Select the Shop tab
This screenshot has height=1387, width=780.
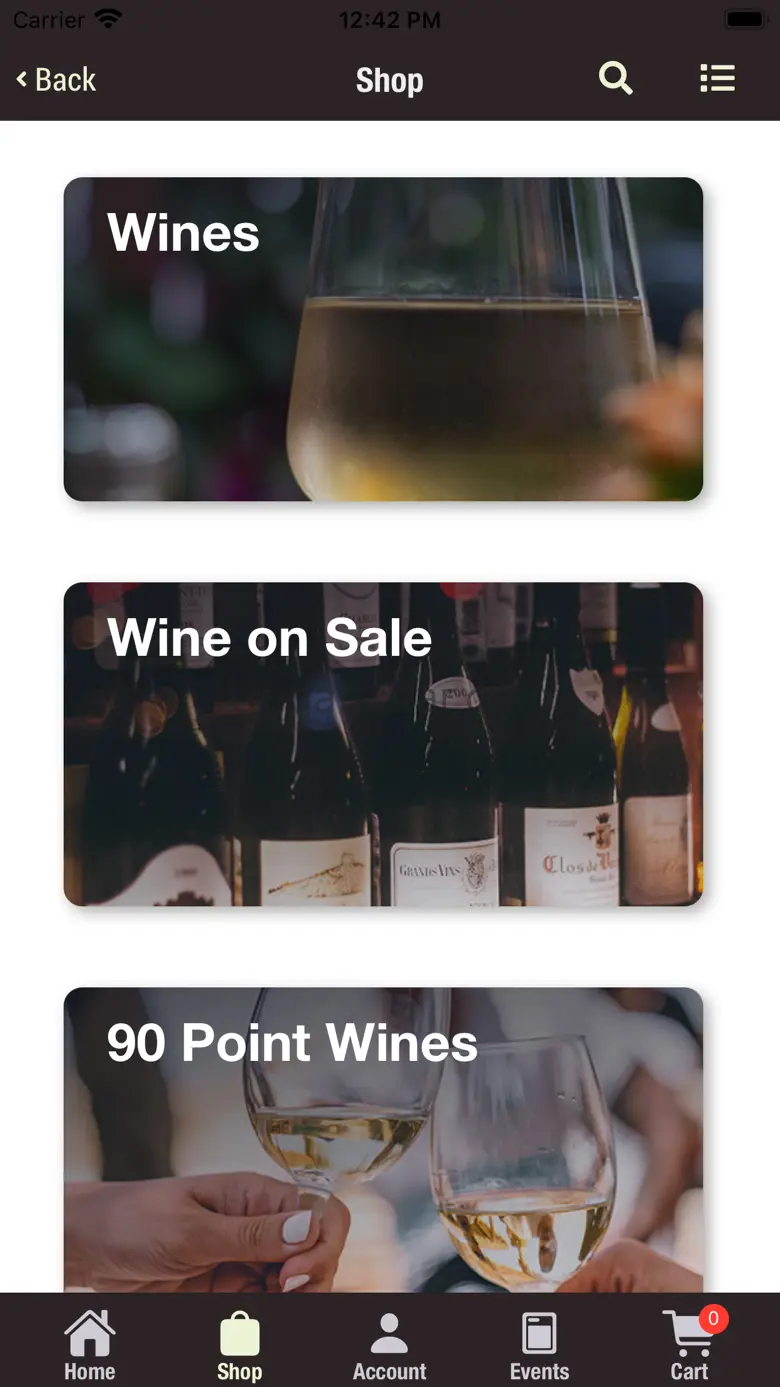tap(240, 1346)
